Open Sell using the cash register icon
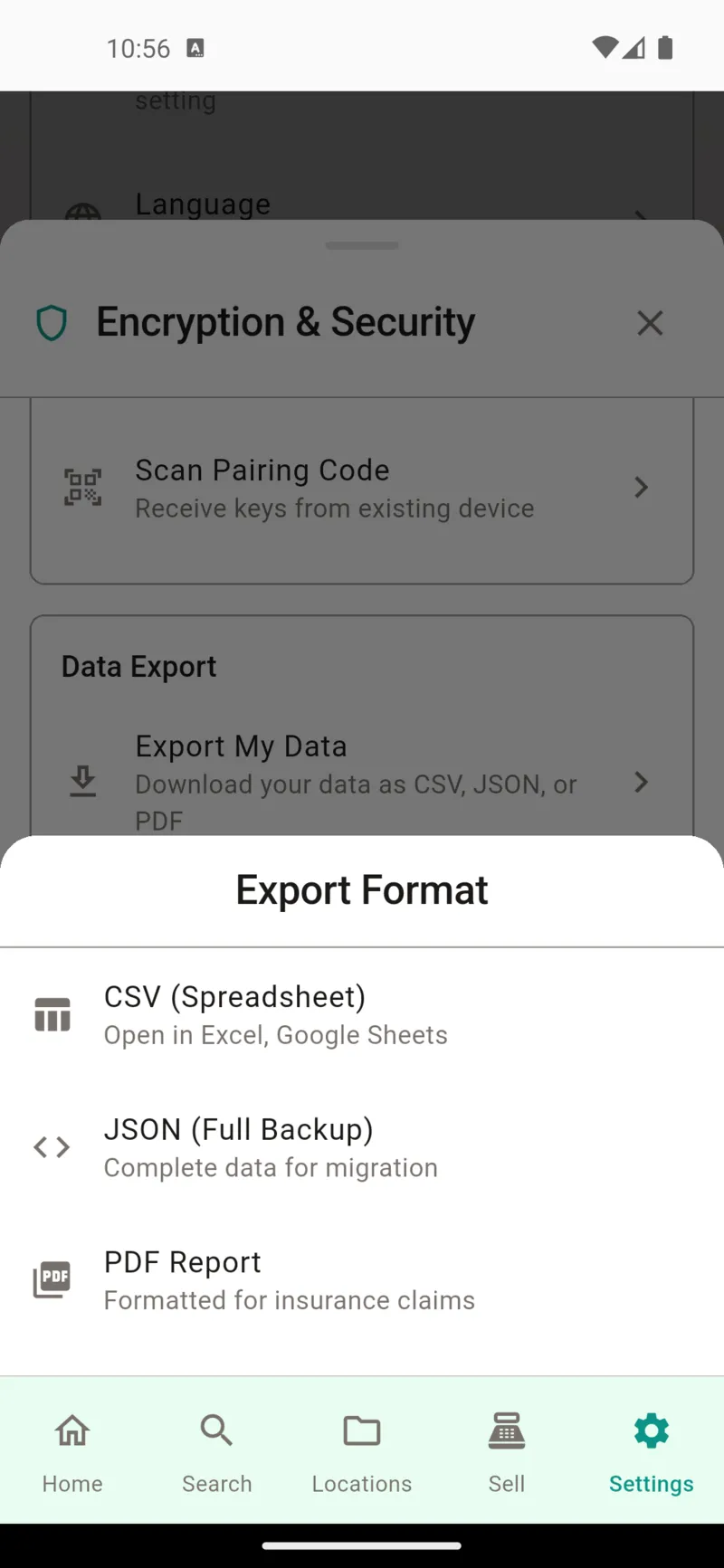Viewport: 724px width, 1568px height. [506, 1449]
